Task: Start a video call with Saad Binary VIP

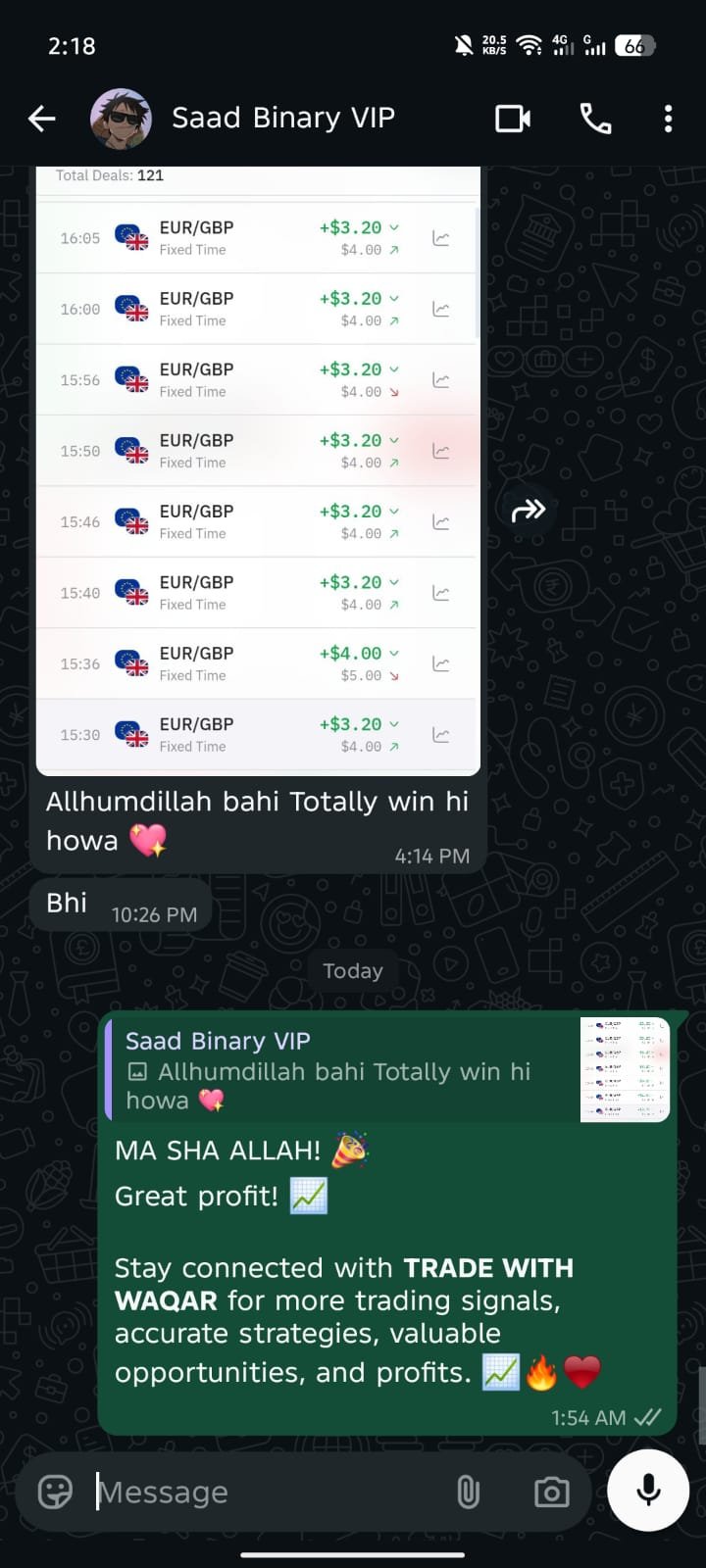Action: [513, 120]
